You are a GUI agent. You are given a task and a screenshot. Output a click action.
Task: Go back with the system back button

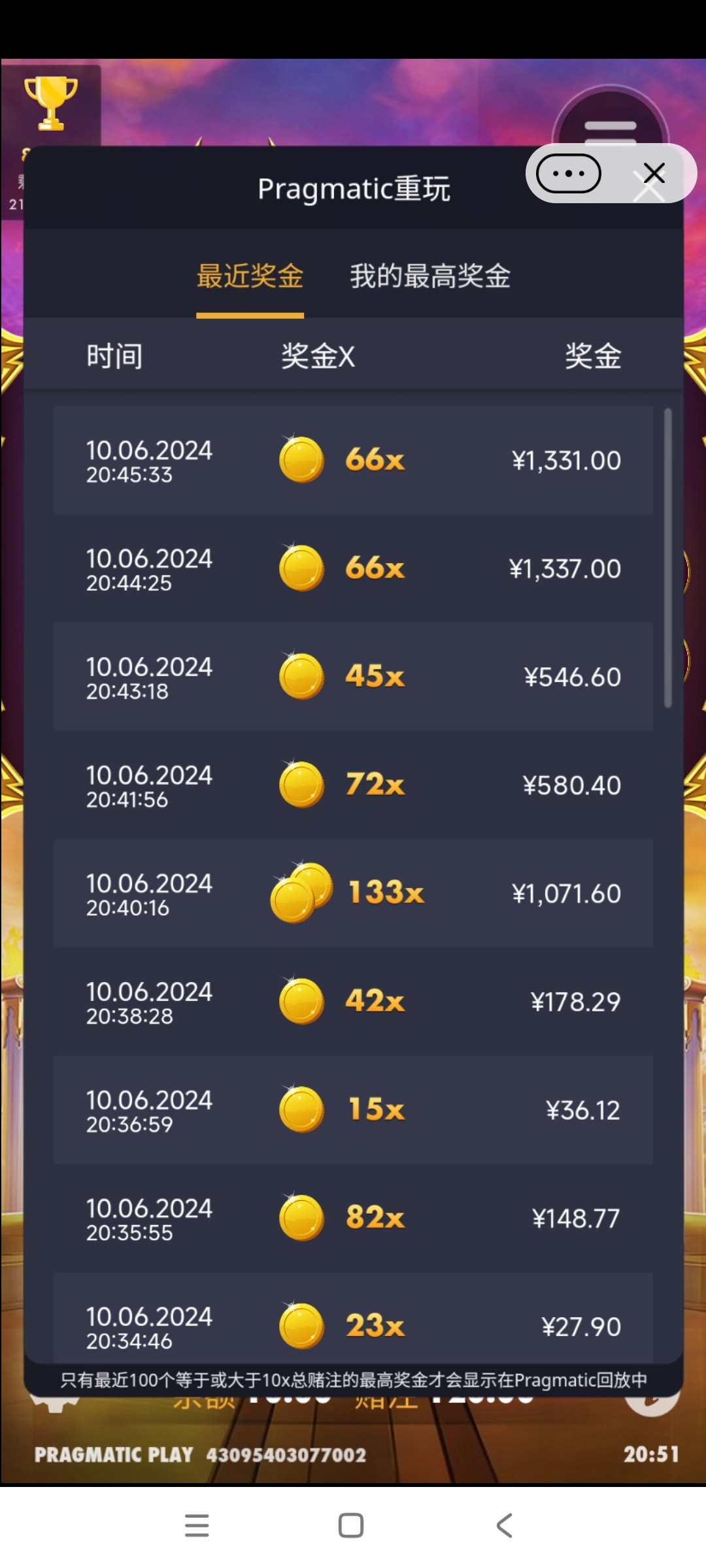click(x=504, y=1526)
